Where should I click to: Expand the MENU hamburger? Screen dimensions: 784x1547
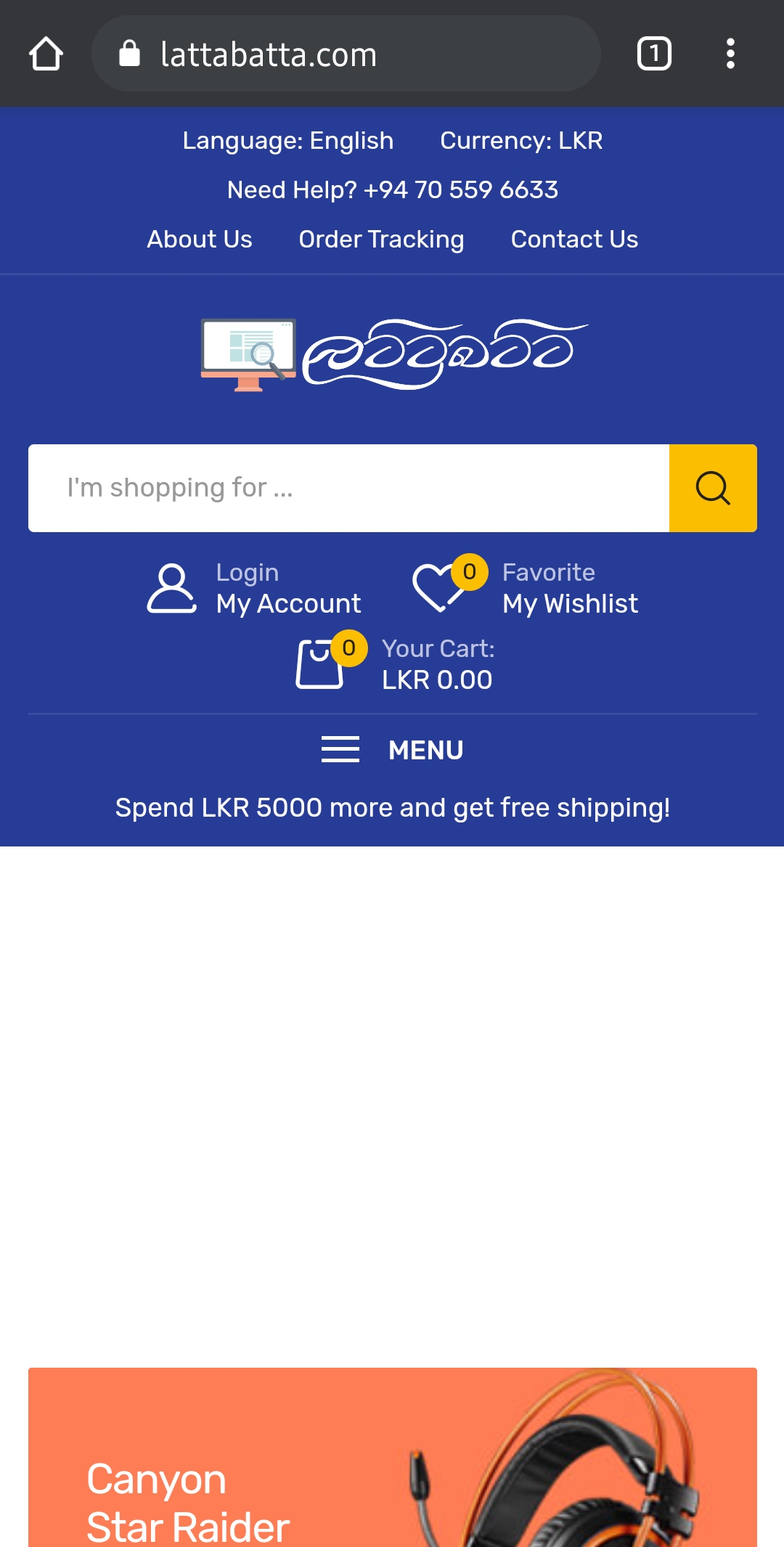393,750
